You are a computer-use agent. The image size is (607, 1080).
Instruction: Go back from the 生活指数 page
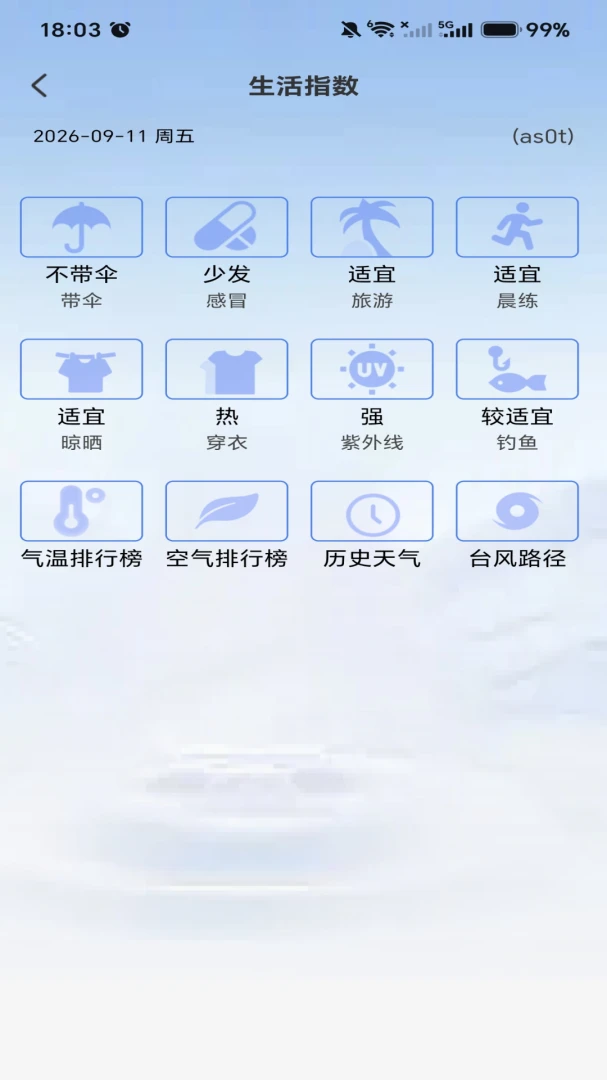(x=39, y=86)
